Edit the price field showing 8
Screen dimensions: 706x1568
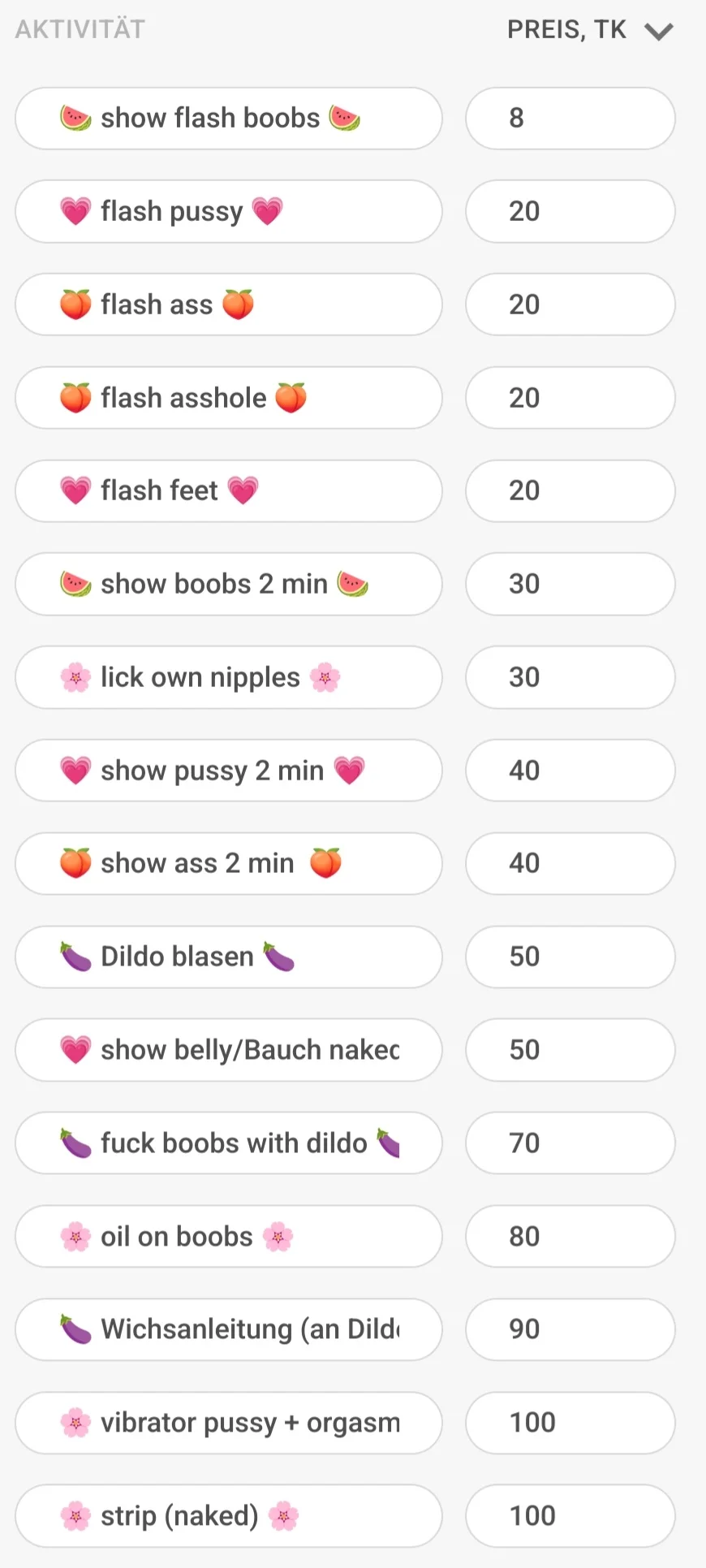(x=570, y=119)
